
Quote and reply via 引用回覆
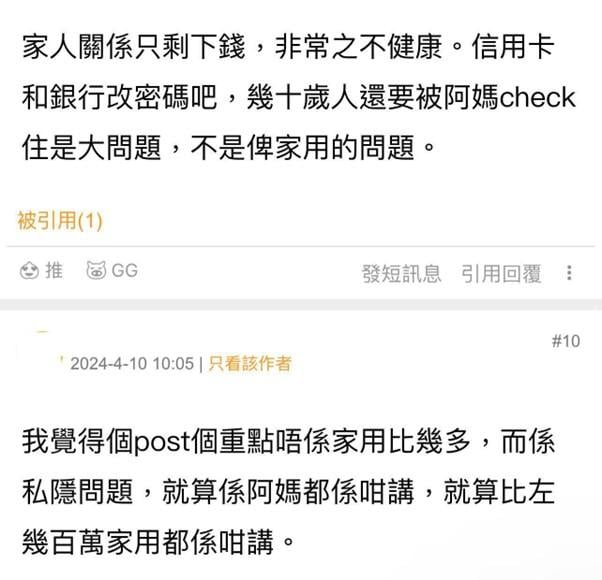point(501,273)
